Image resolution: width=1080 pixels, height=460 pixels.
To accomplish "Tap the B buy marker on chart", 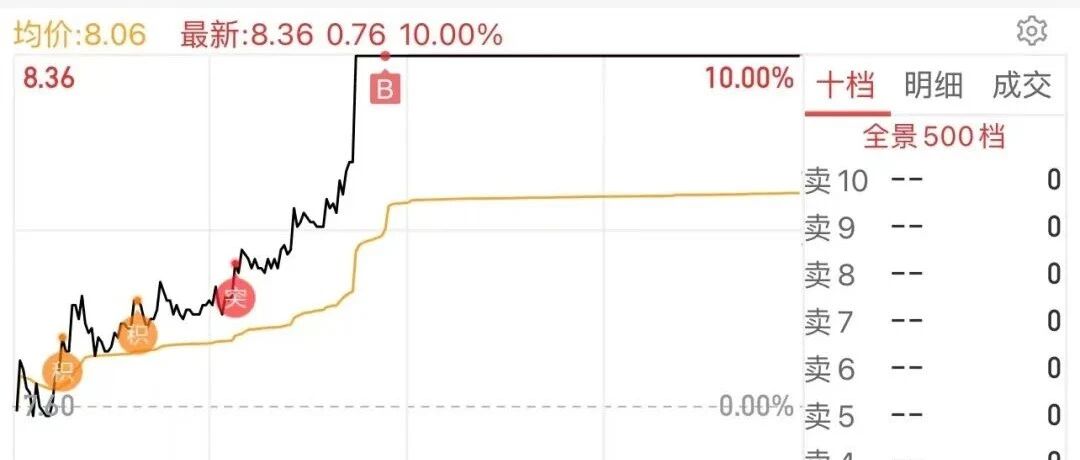I will (x=385, y=88).
